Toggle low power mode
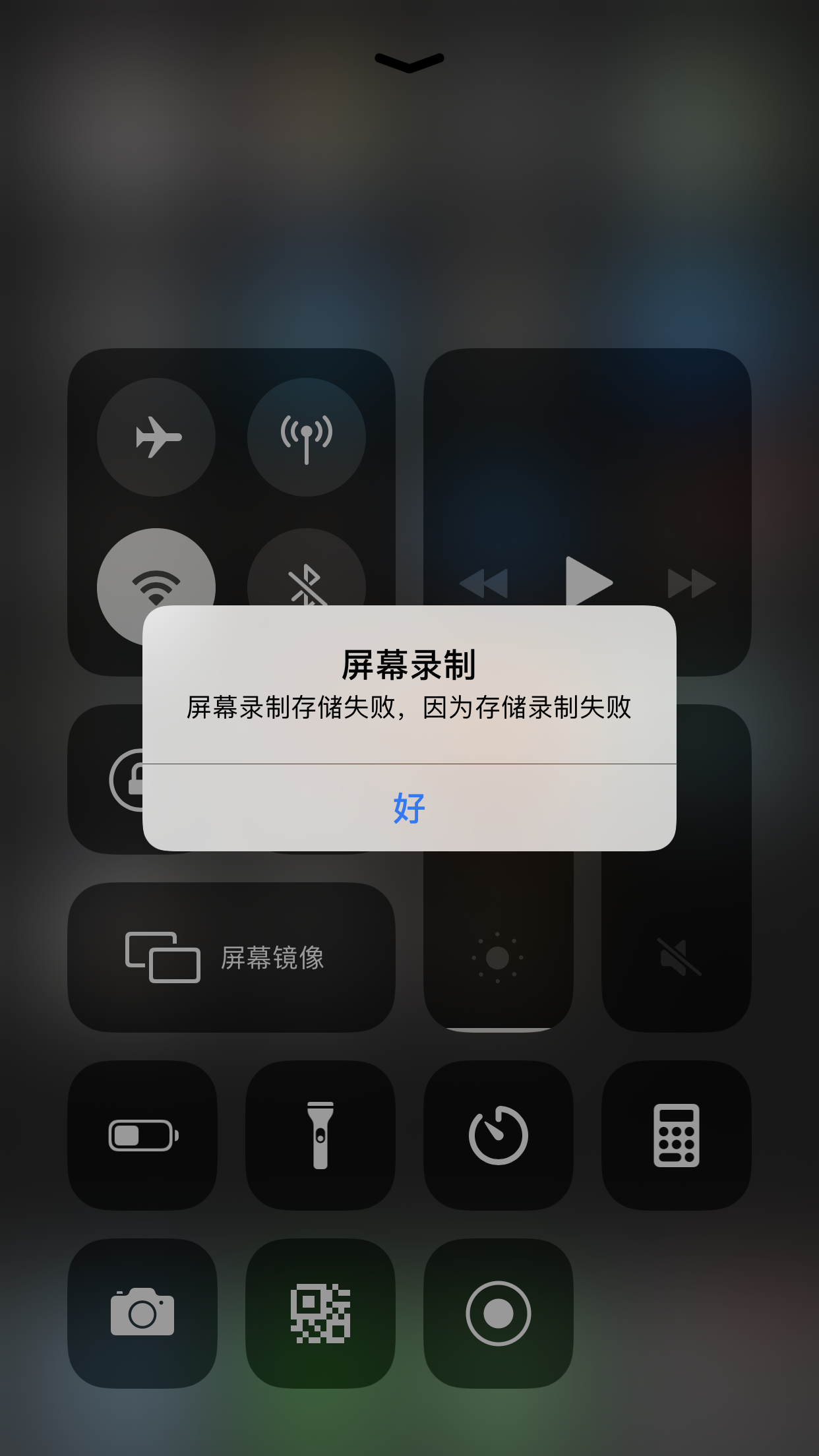Viewport: 819px width, 1456px height. 142,1136
